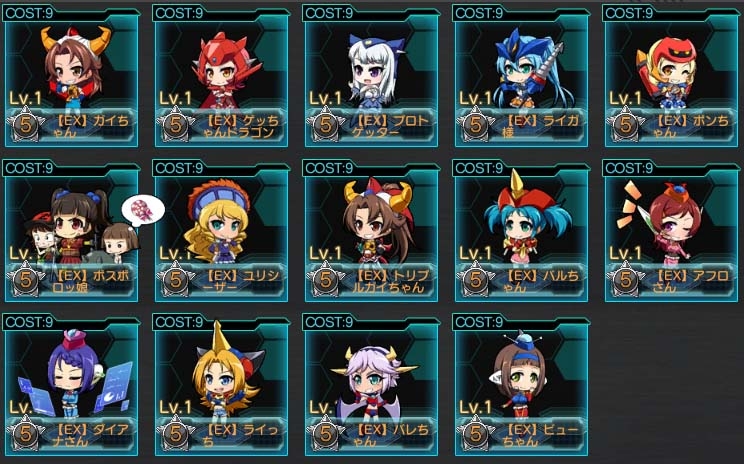Screen dimensions: 744x464
Task: Select the 【EX】ビューちゃん card
Action: 520,386
